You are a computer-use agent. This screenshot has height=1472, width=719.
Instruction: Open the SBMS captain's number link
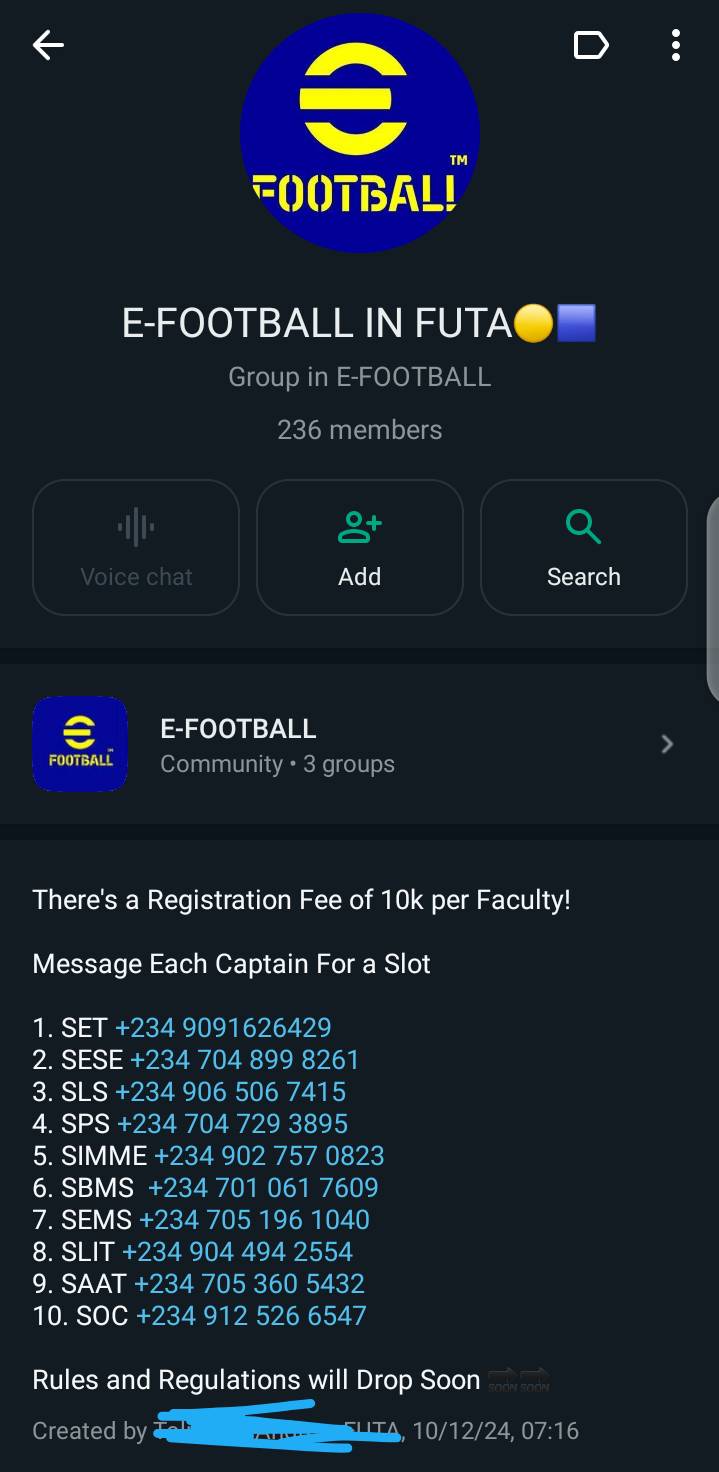(x=263, y=1188)
